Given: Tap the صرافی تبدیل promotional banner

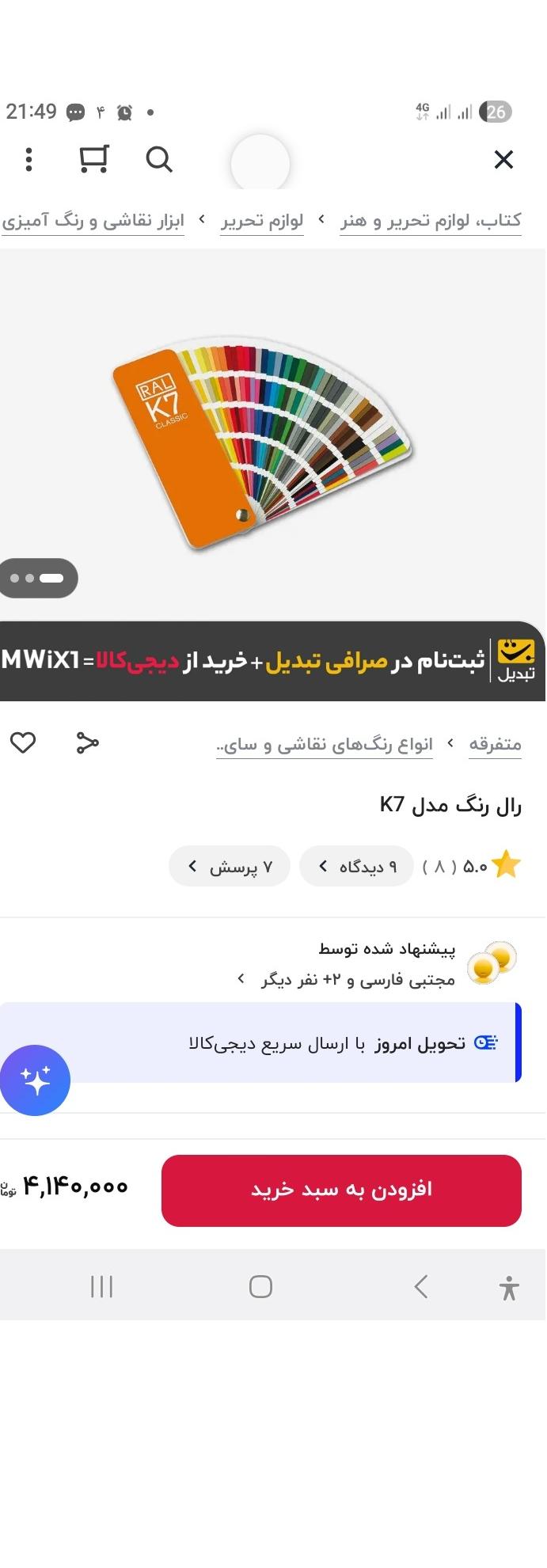Looking at the screenshot, I should click(x=272, y=661).
